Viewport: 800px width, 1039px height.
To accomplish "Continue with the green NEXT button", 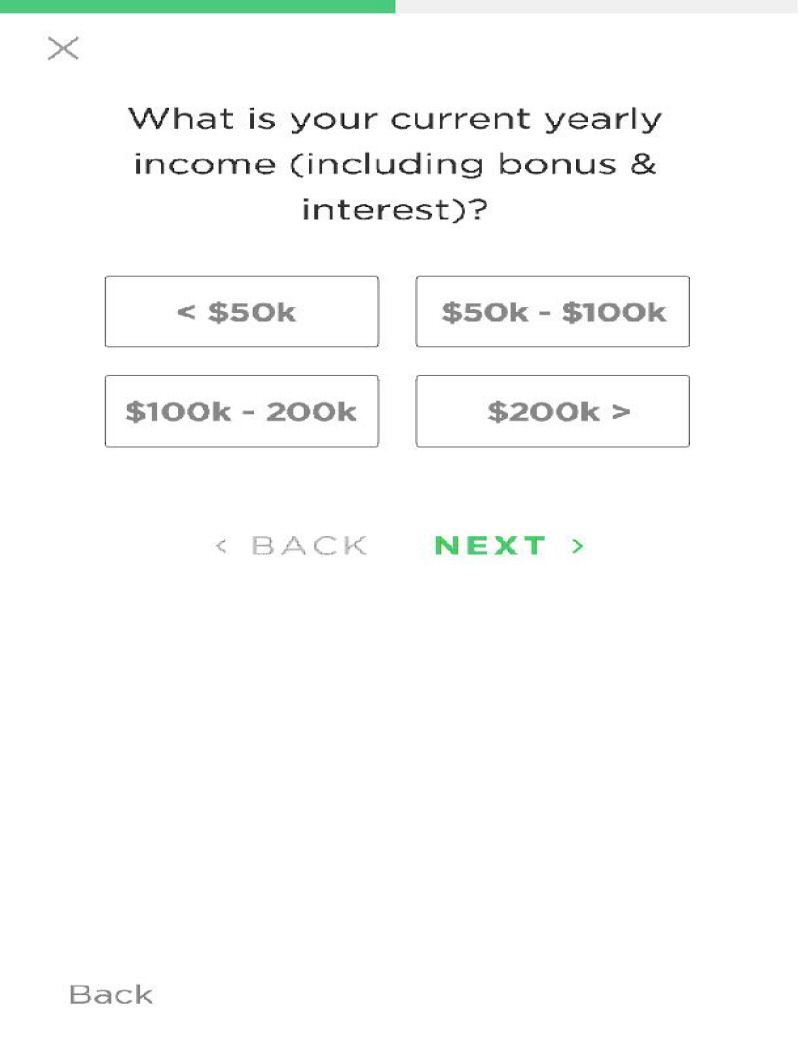I will pyautogui.click(x=508, y=546).
